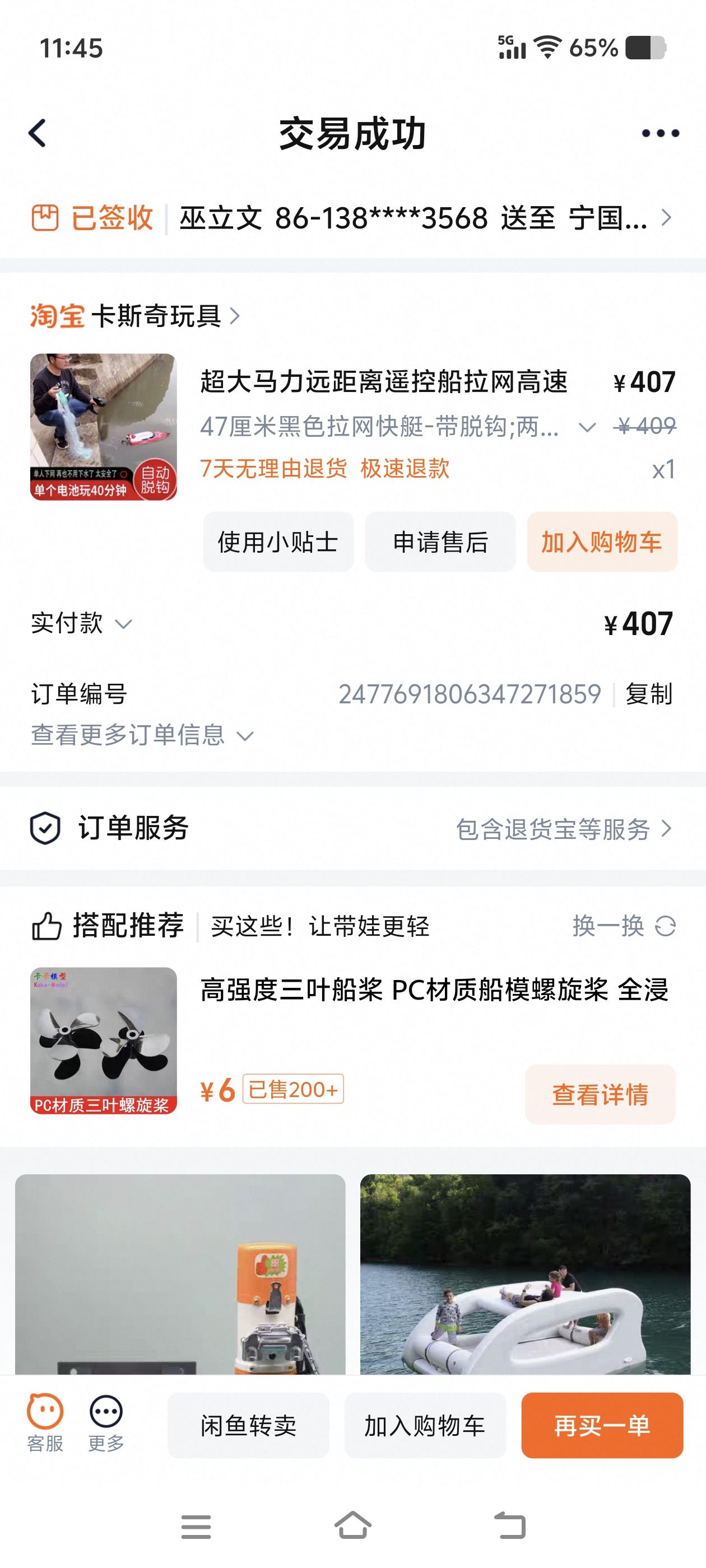Image resolution: width=706 pixels, height=1568 pixels.
Task: Tap 再买一单 to reorder
Action: (x=602, y=1425)
